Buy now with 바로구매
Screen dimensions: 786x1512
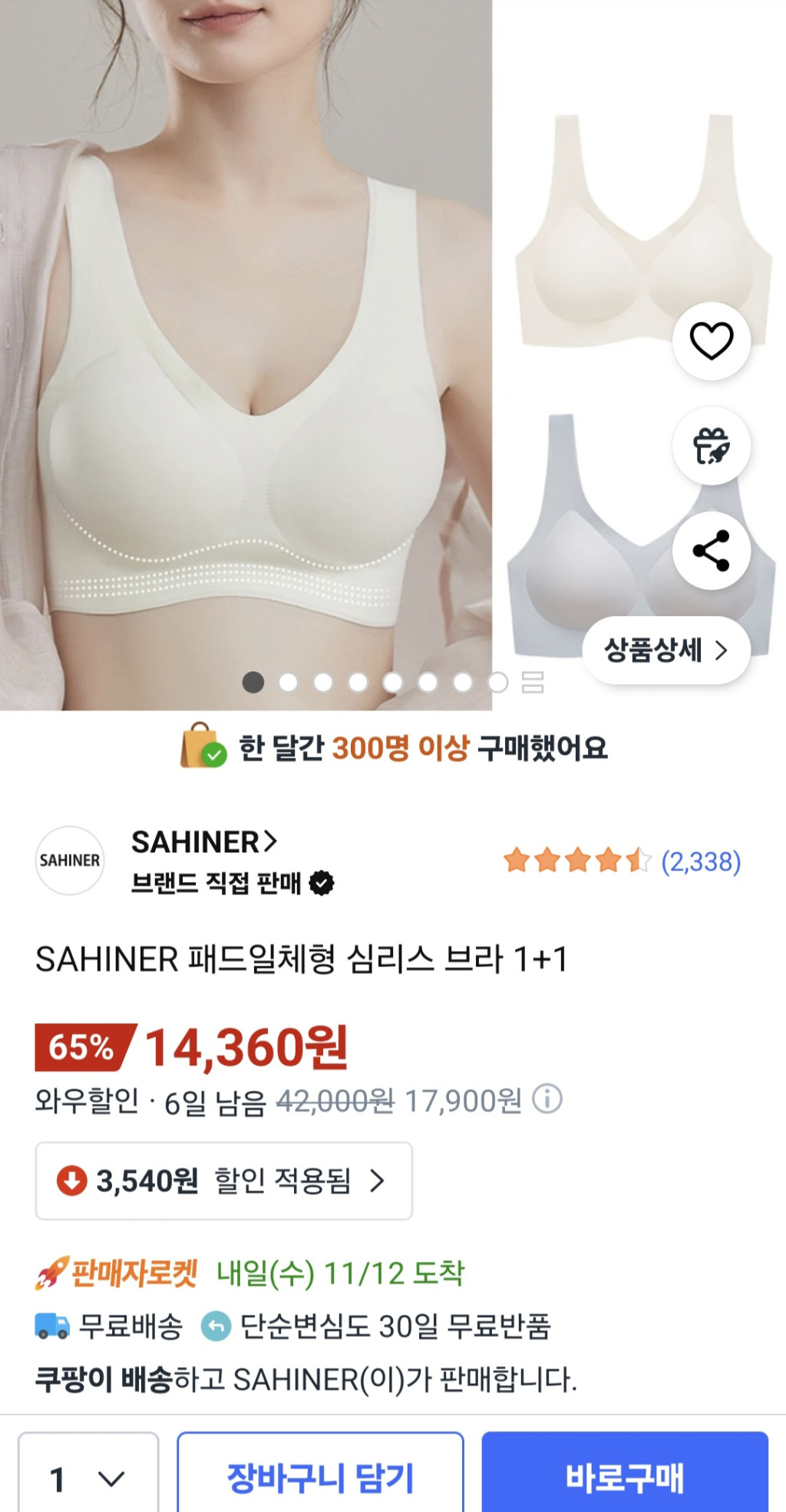pyautogui.click(x=624, y=1477)
